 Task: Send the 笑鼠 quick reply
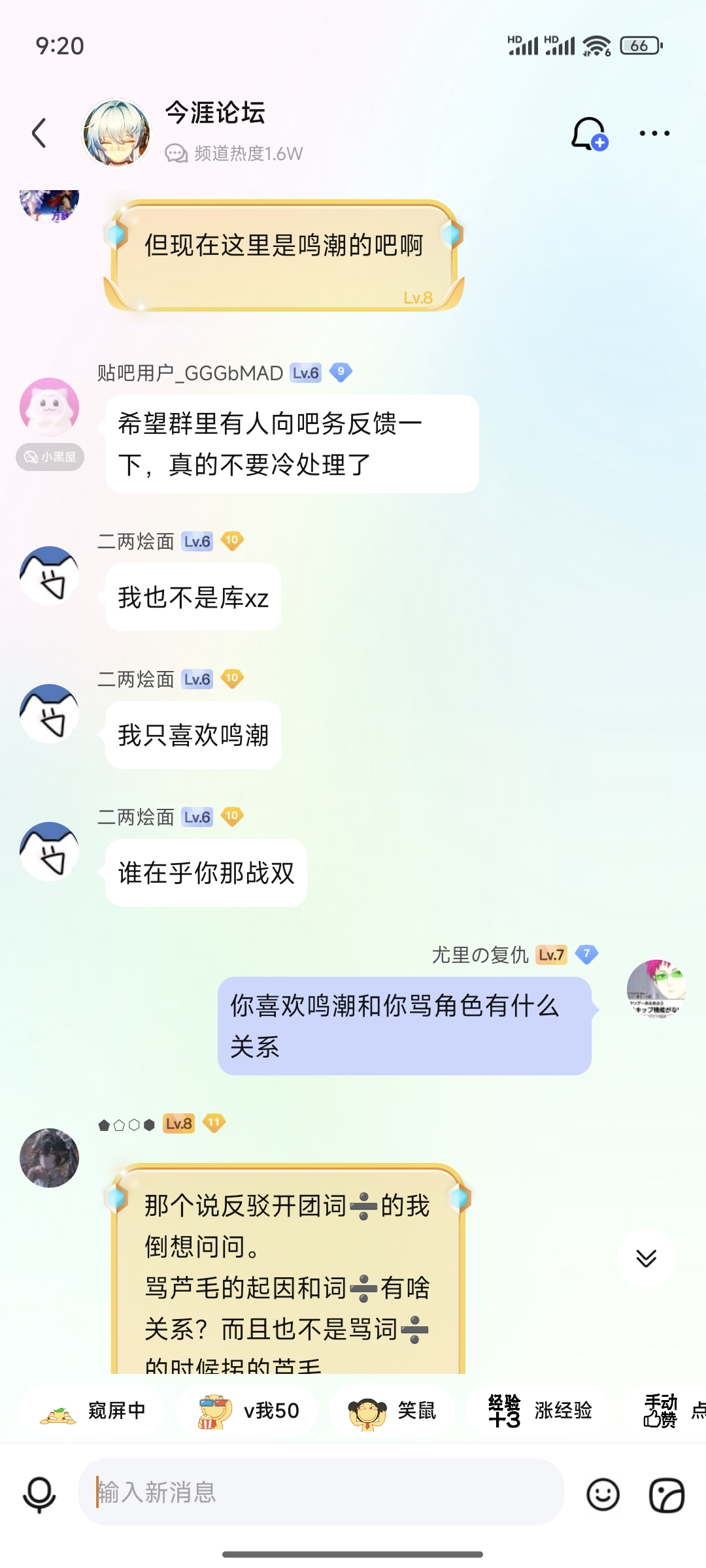tap(392, 1411)
